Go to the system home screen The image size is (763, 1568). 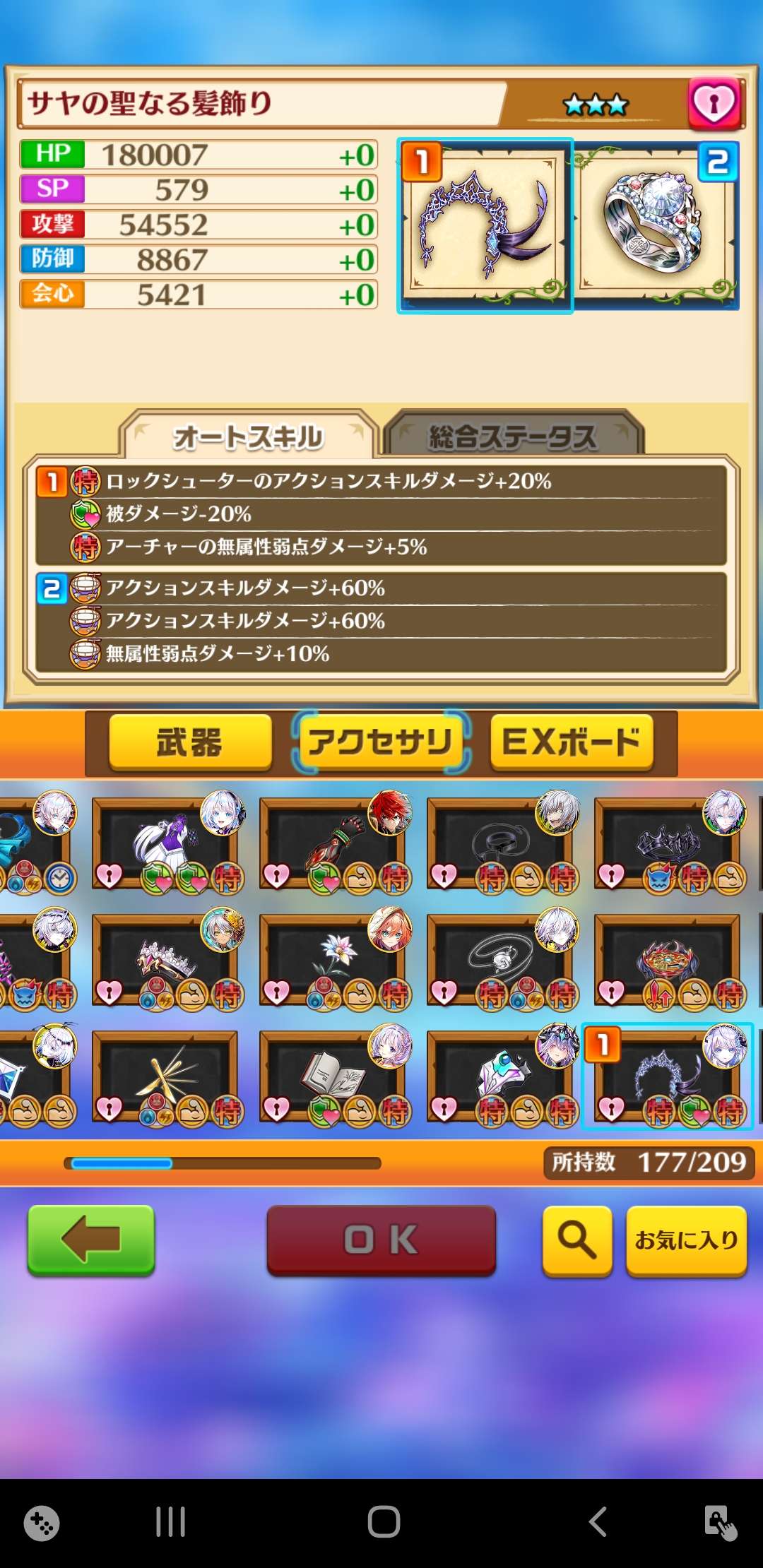pyautogui.click(x=384, y=1521)
